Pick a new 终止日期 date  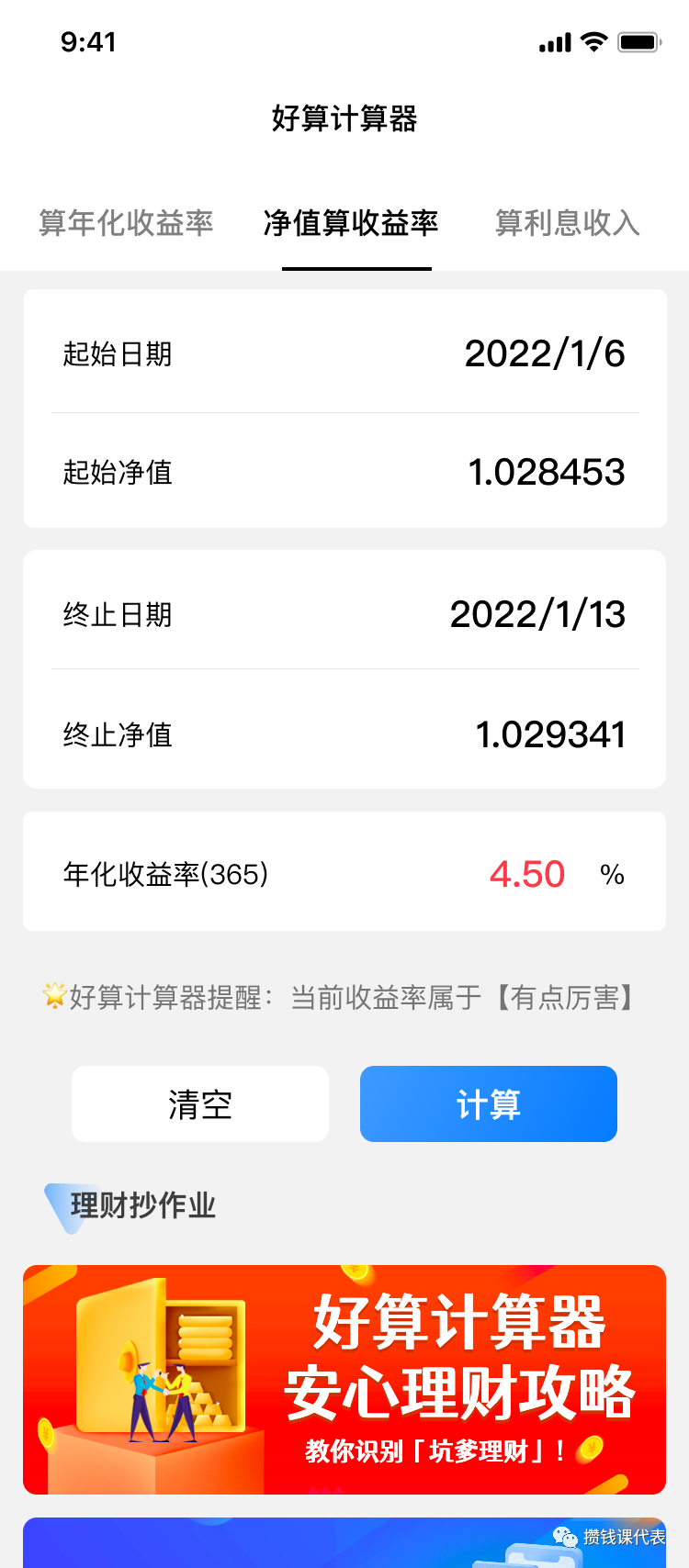click(x=537, y=615)
